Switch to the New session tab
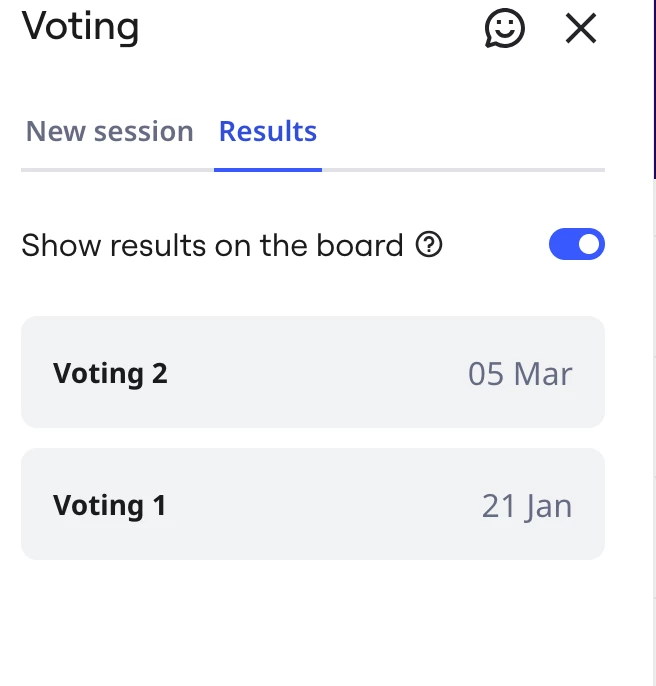656x686 pixels. coord(109,132)
